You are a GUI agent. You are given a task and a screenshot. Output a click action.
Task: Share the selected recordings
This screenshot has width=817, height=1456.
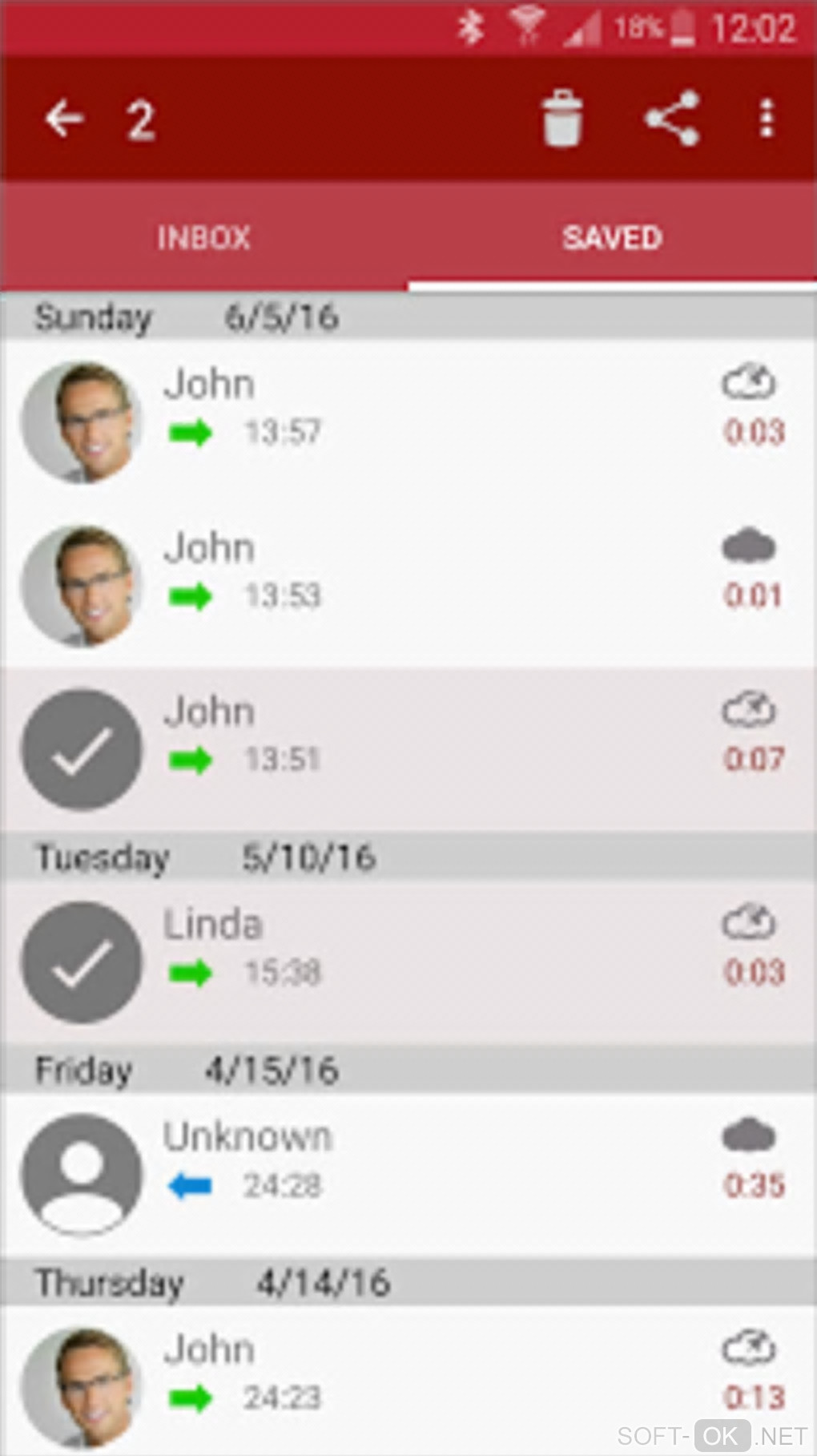click(672, 119)
